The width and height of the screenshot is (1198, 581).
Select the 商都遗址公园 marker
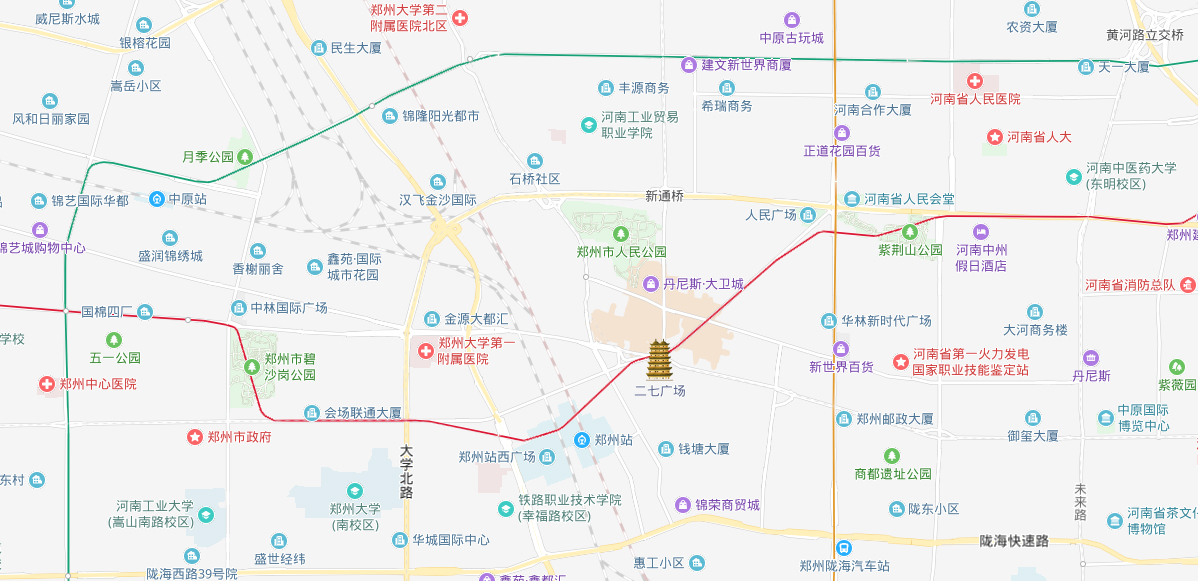(891, 455)
